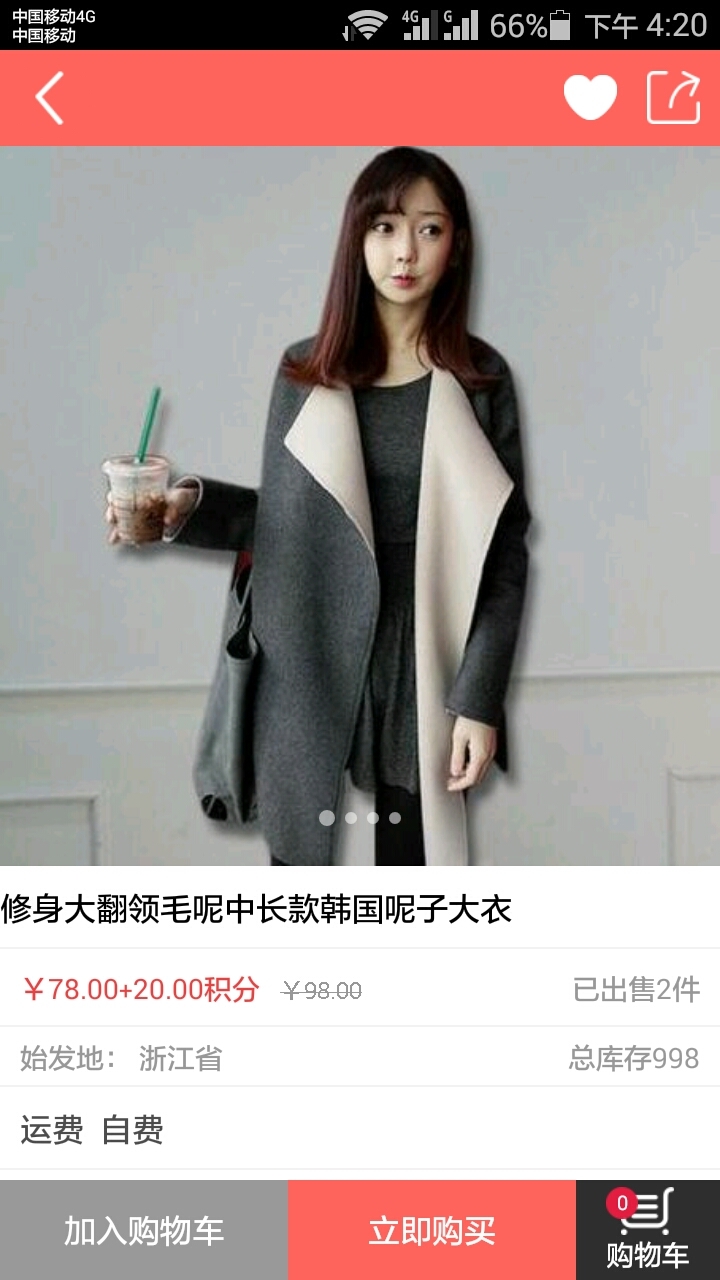
Task: Go back using the top-left arrow
Action: pos(49,98)
